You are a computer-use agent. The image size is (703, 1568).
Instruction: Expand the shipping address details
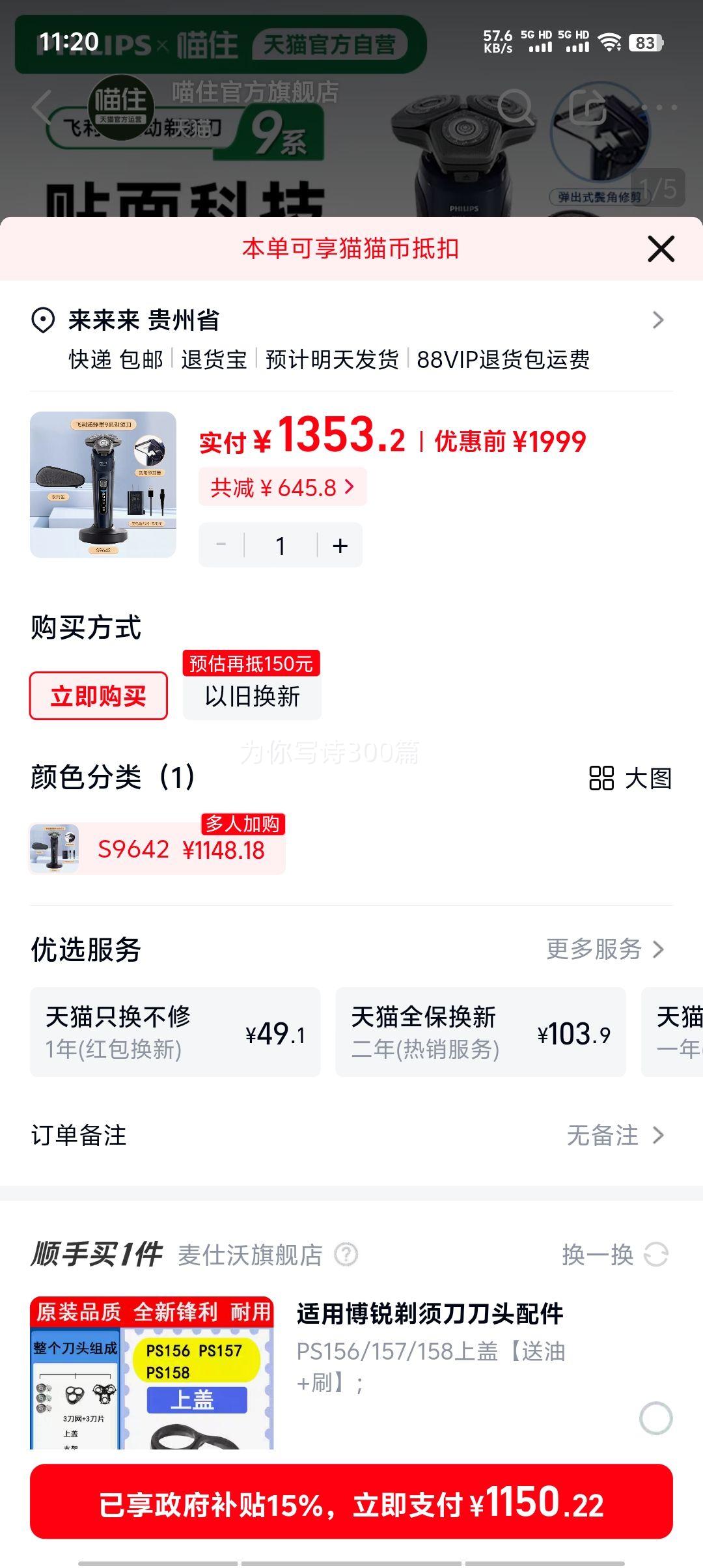click(x=659, y=320)
